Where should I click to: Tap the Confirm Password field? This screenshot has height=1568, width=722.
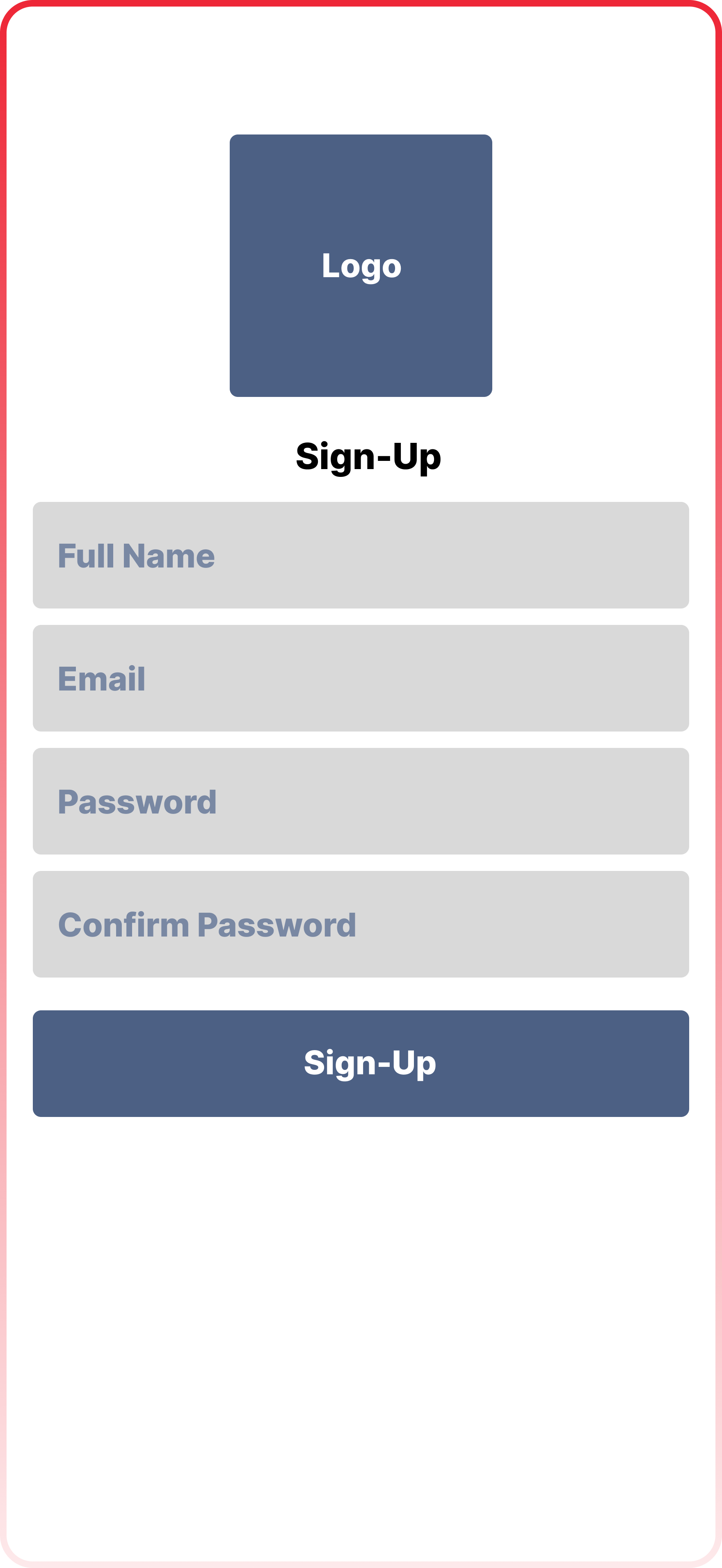click(x=361, y=924)
